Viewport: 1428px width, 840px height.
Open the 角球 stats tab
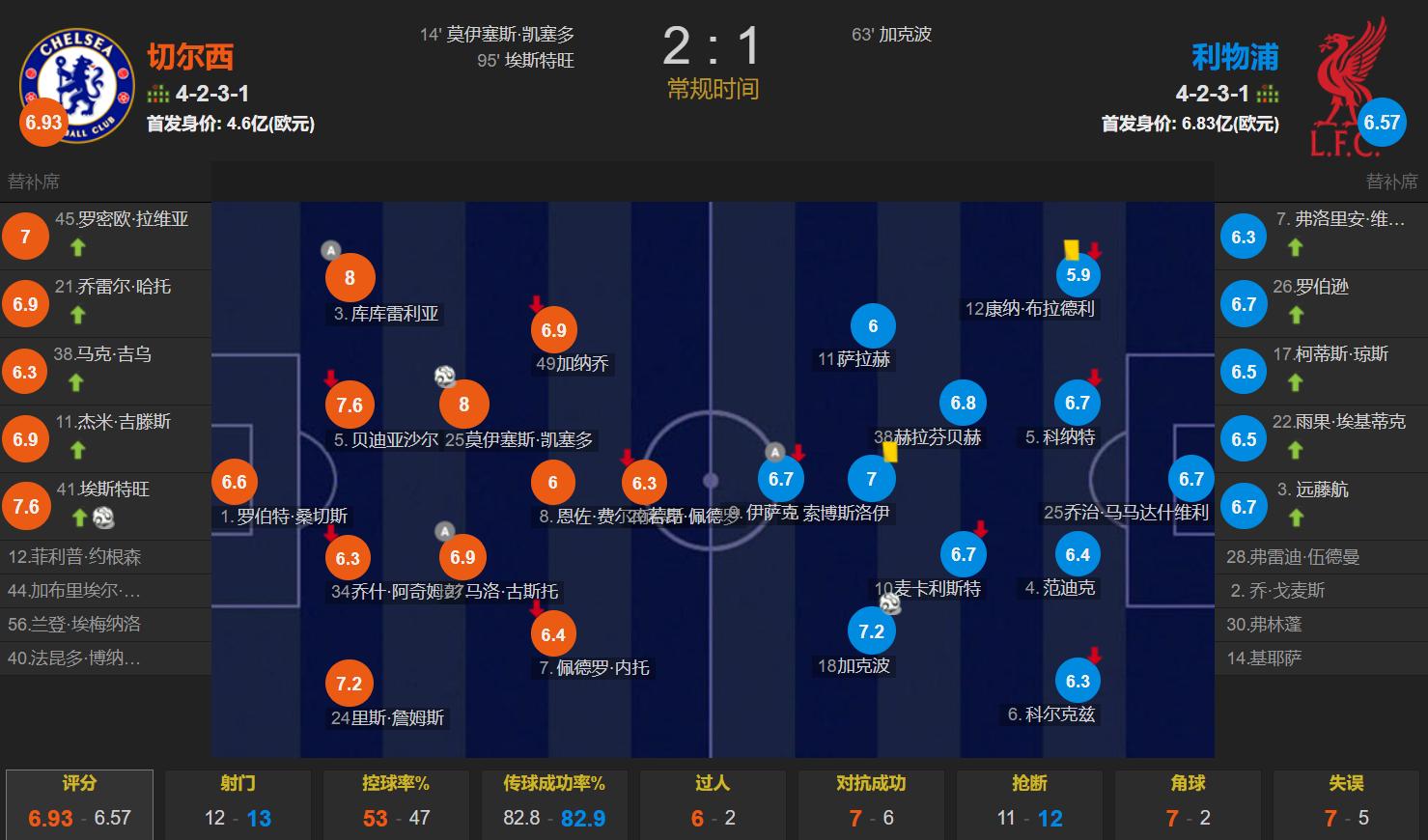coord(1188,802)
